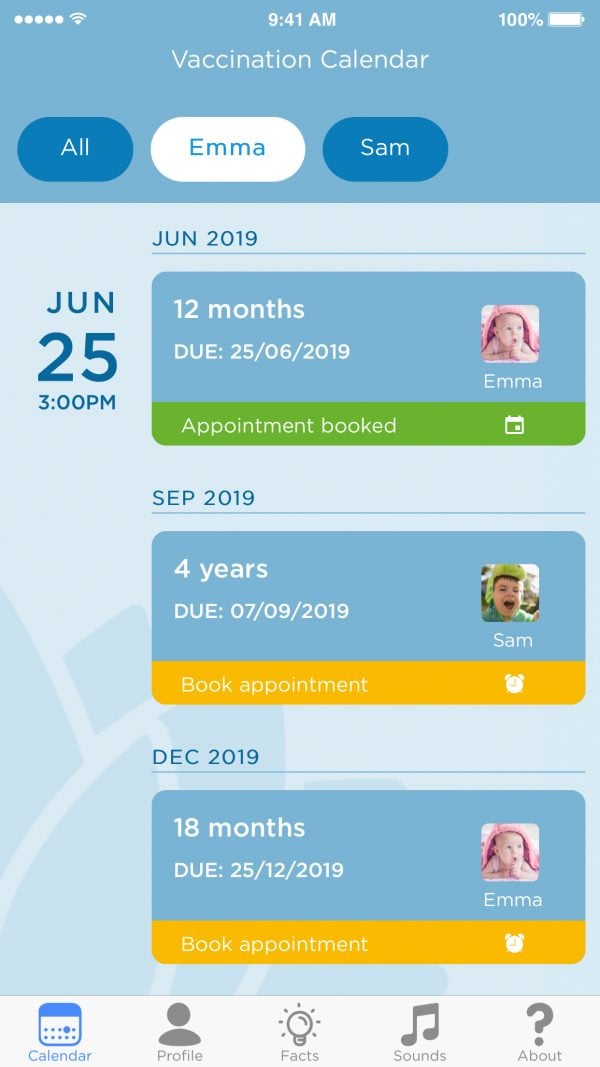Image resolution: width=600 pixels, height=1067 pixels.
Task: Book appointment for Emma's 18 months vaccination
Action: (x=368, y=942)
